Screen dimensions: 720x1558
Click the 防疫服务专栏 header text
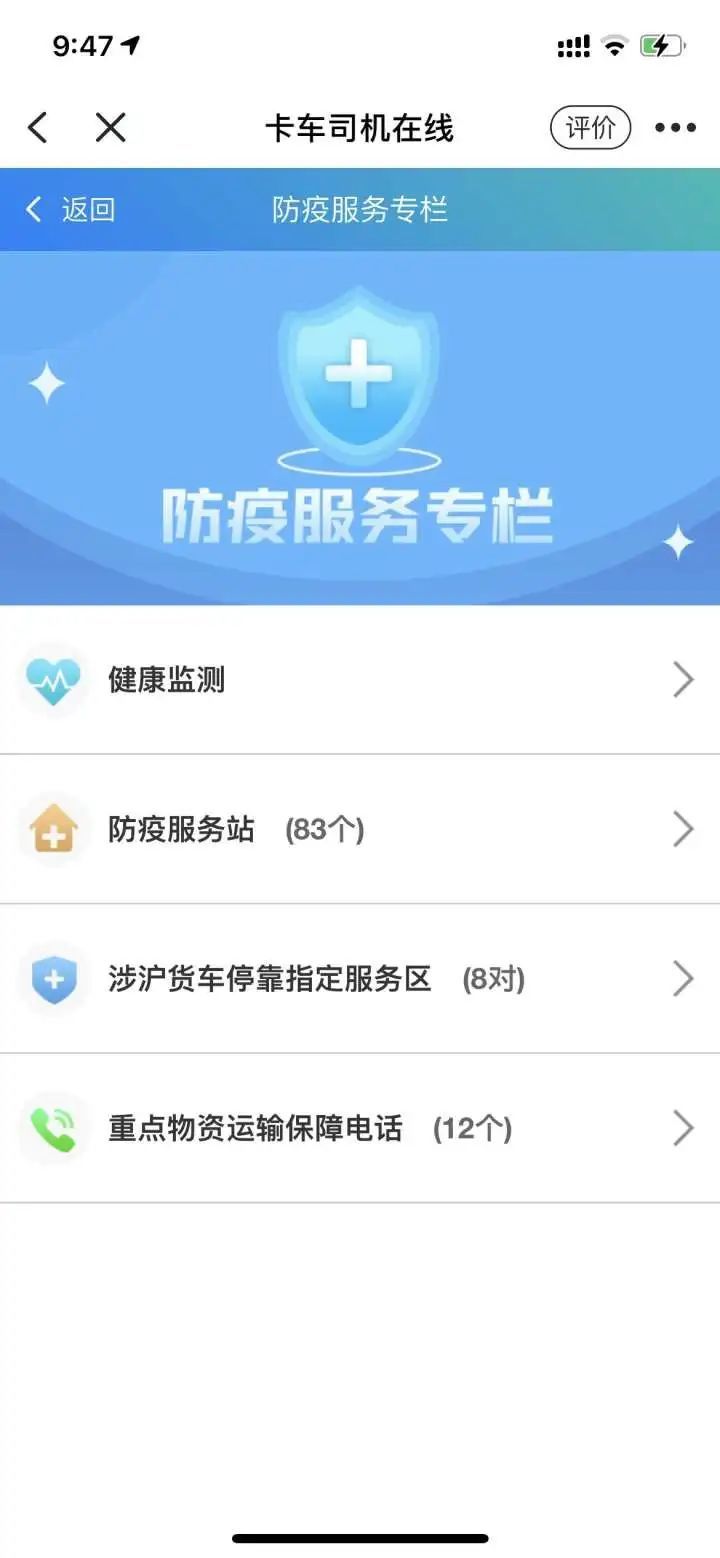tap(360, 210)
